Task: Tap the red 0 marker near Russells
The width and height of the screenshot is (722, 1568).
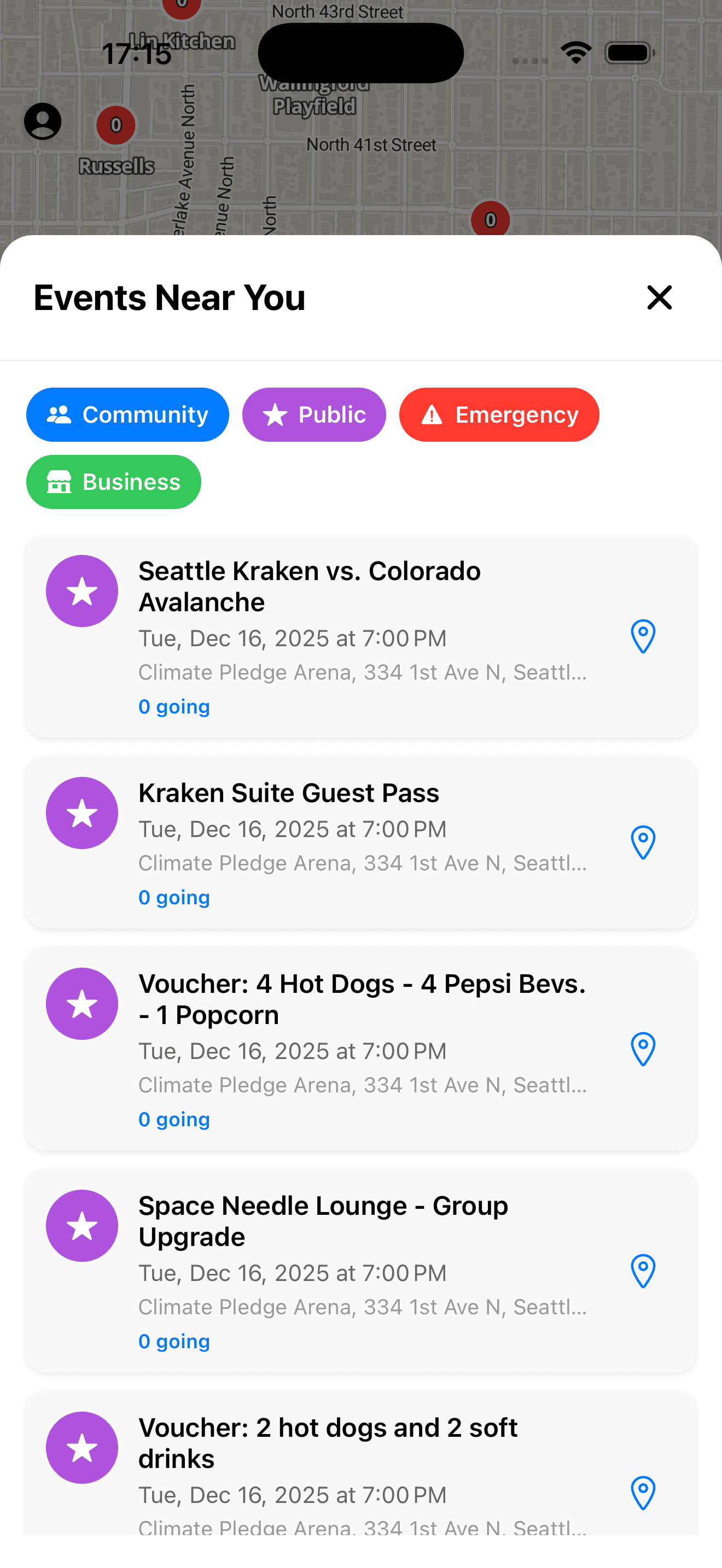Action: pos(115,125)
